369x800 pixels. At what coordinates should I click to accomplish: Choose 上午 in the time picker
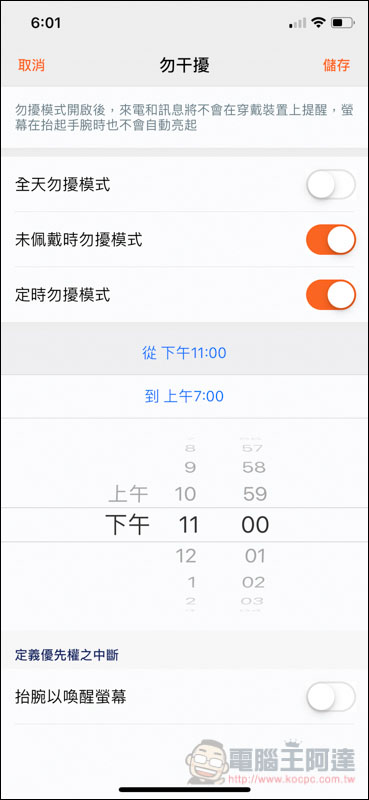pyautogui.click(x=128, y=494)
